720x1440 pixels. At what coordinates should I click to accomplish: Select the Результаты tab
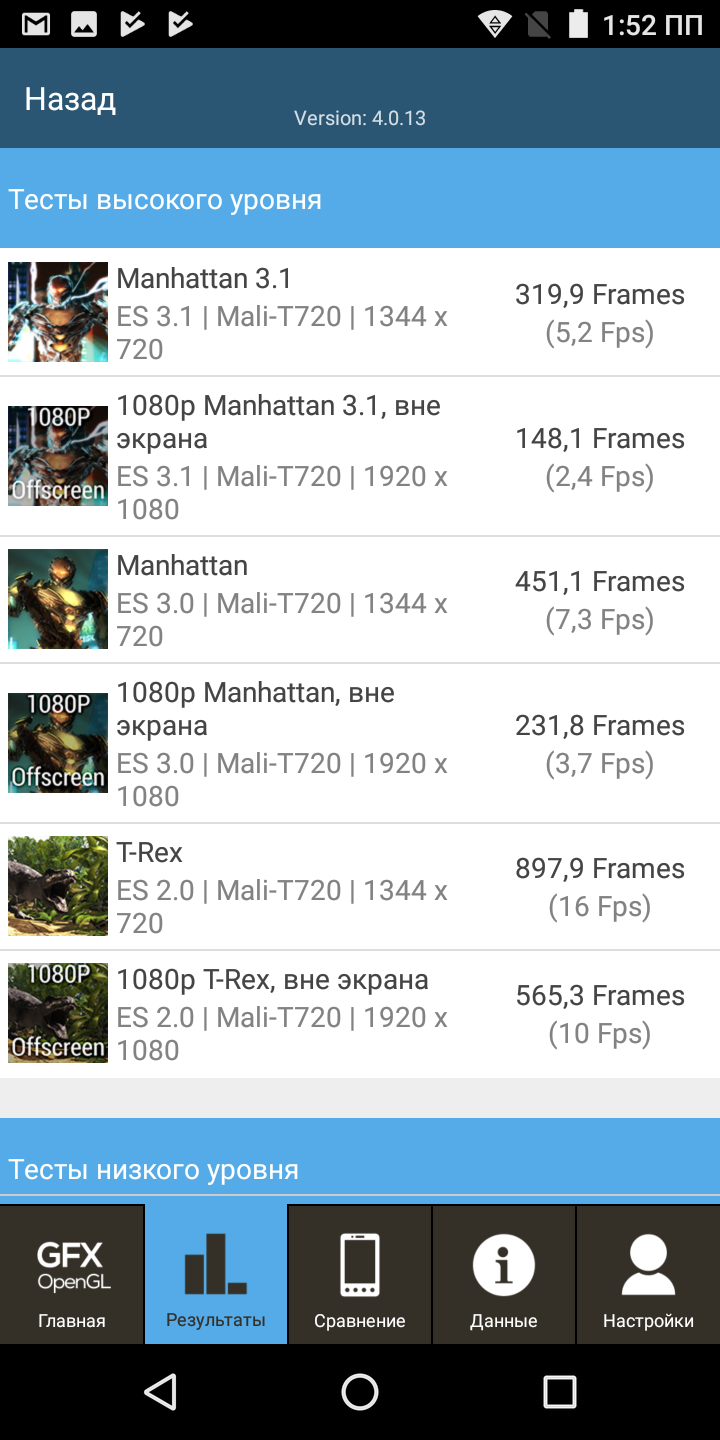(216, 1274)
